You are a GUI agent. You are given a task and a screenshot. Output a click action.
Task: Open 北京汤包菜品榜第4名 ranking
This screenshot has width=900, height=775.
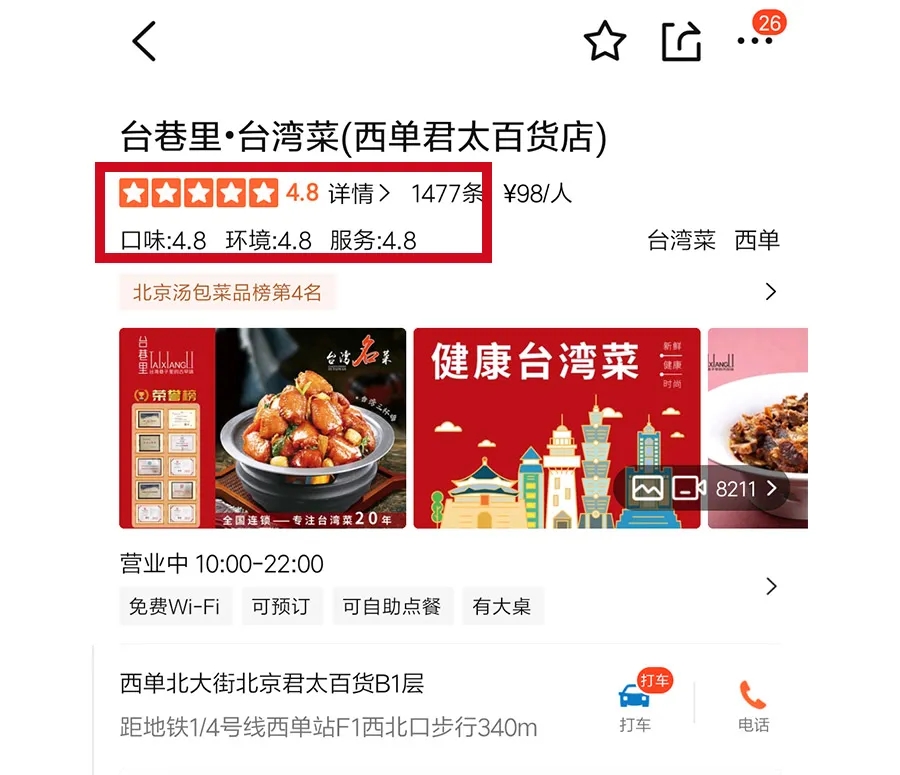pyautogui.click(x=228, y=293)
